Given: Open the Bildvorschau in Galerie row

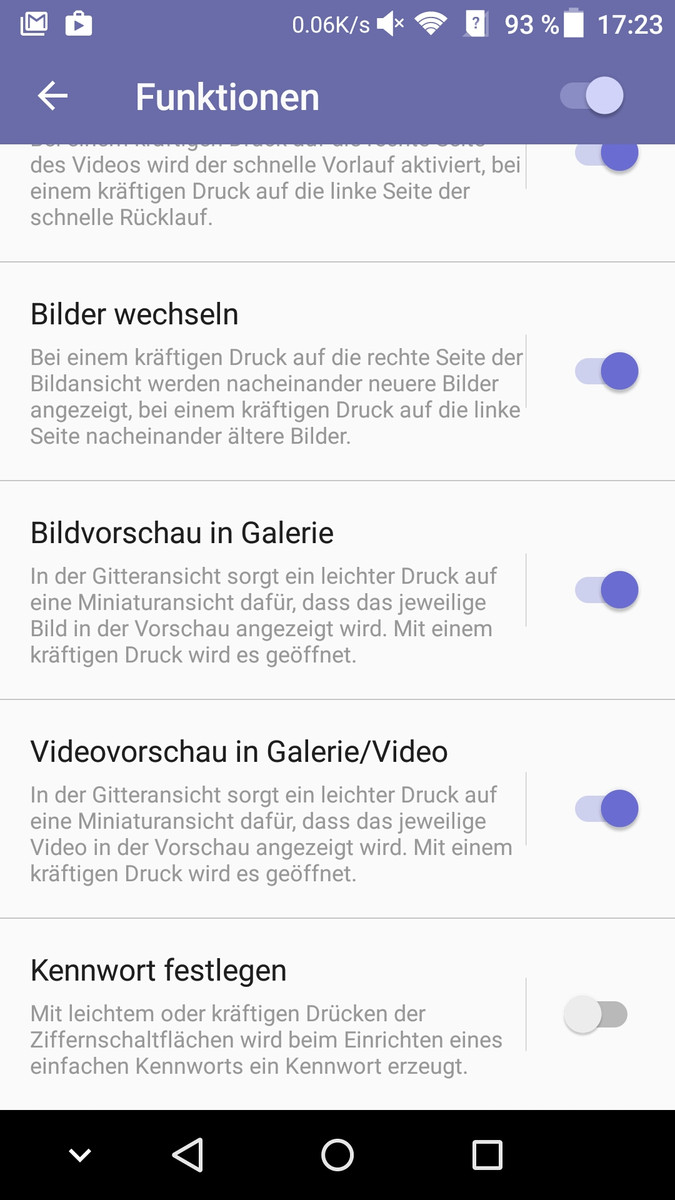Looking at the screenshot, I should click(x=337, y=590).
